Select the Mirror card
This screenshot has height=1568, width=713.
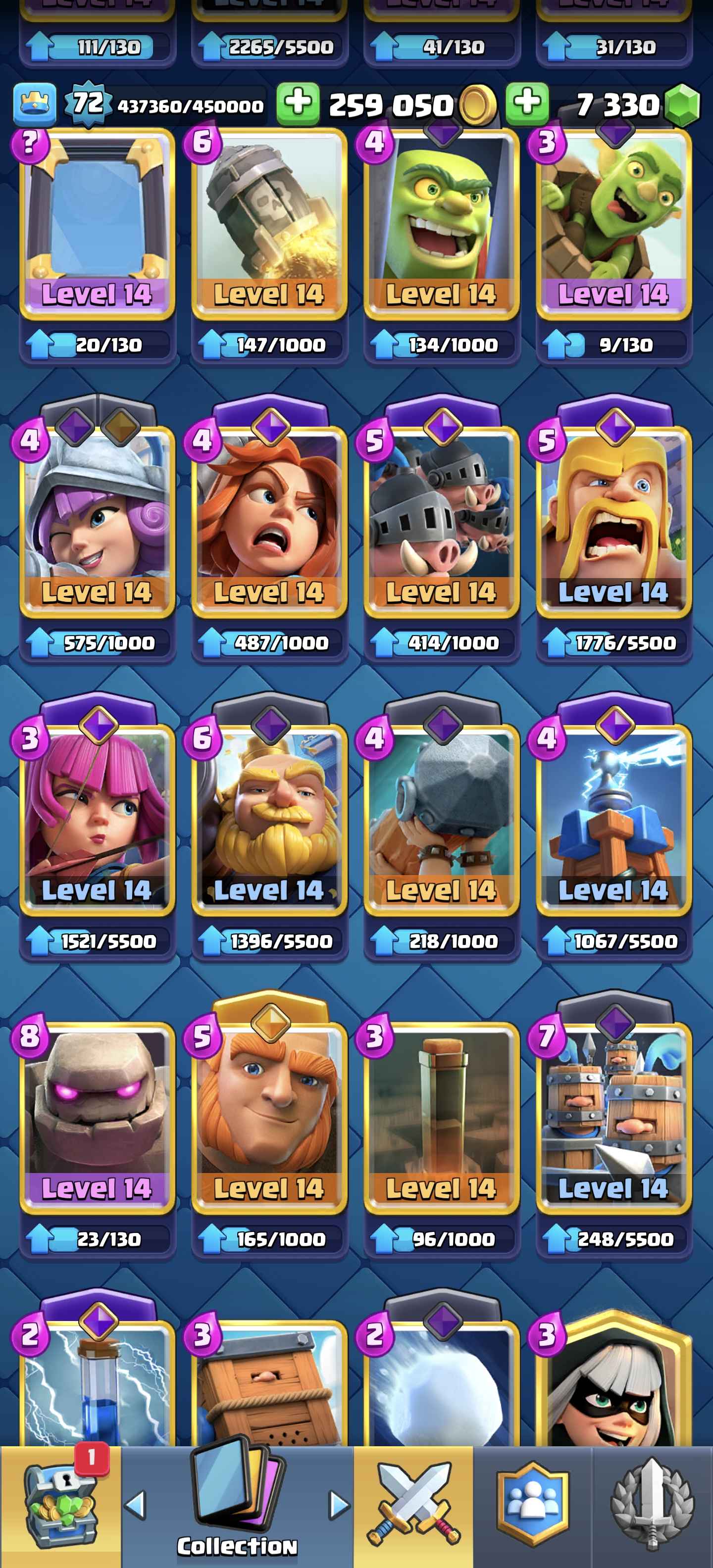point(98,224)
